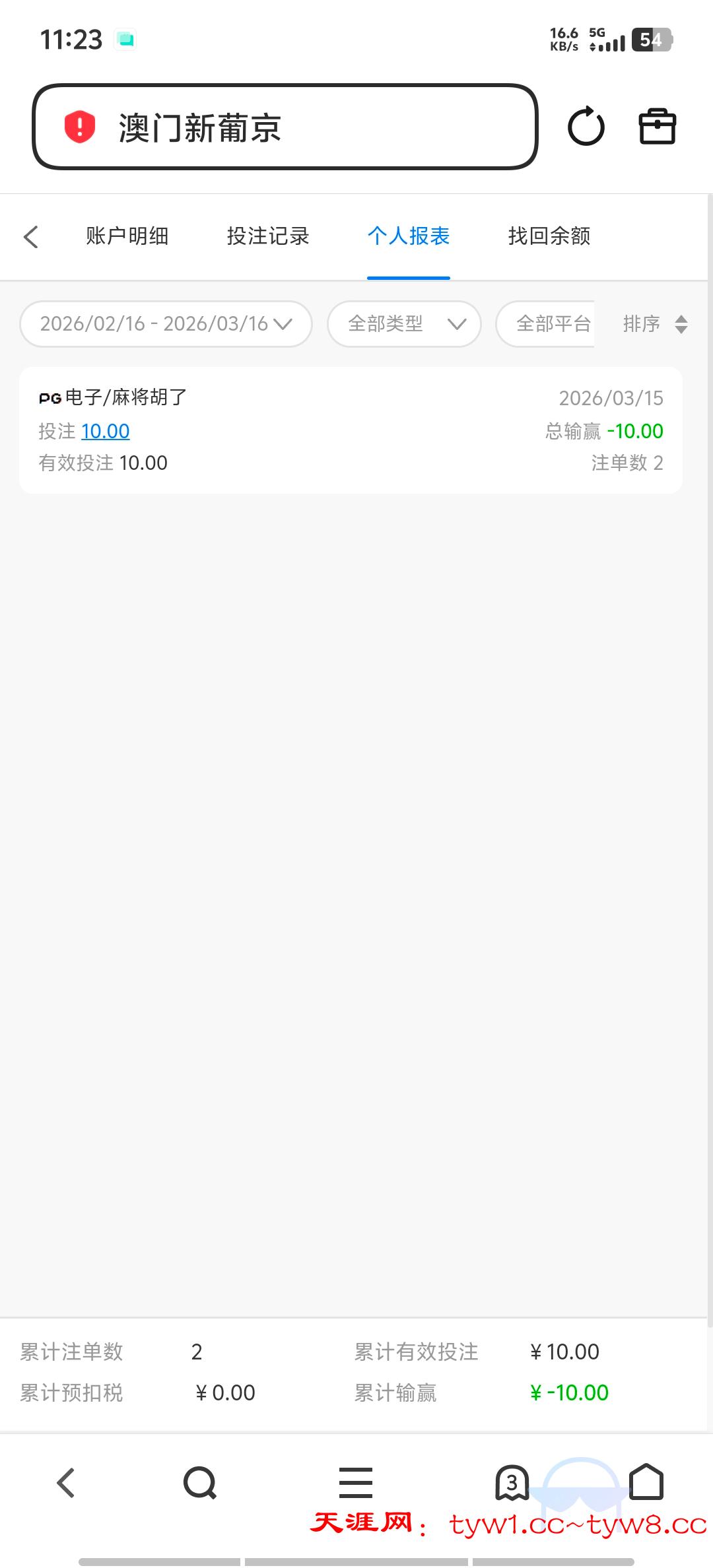
Task: Go to the browser home page
Action: (x=646, y=1483)
